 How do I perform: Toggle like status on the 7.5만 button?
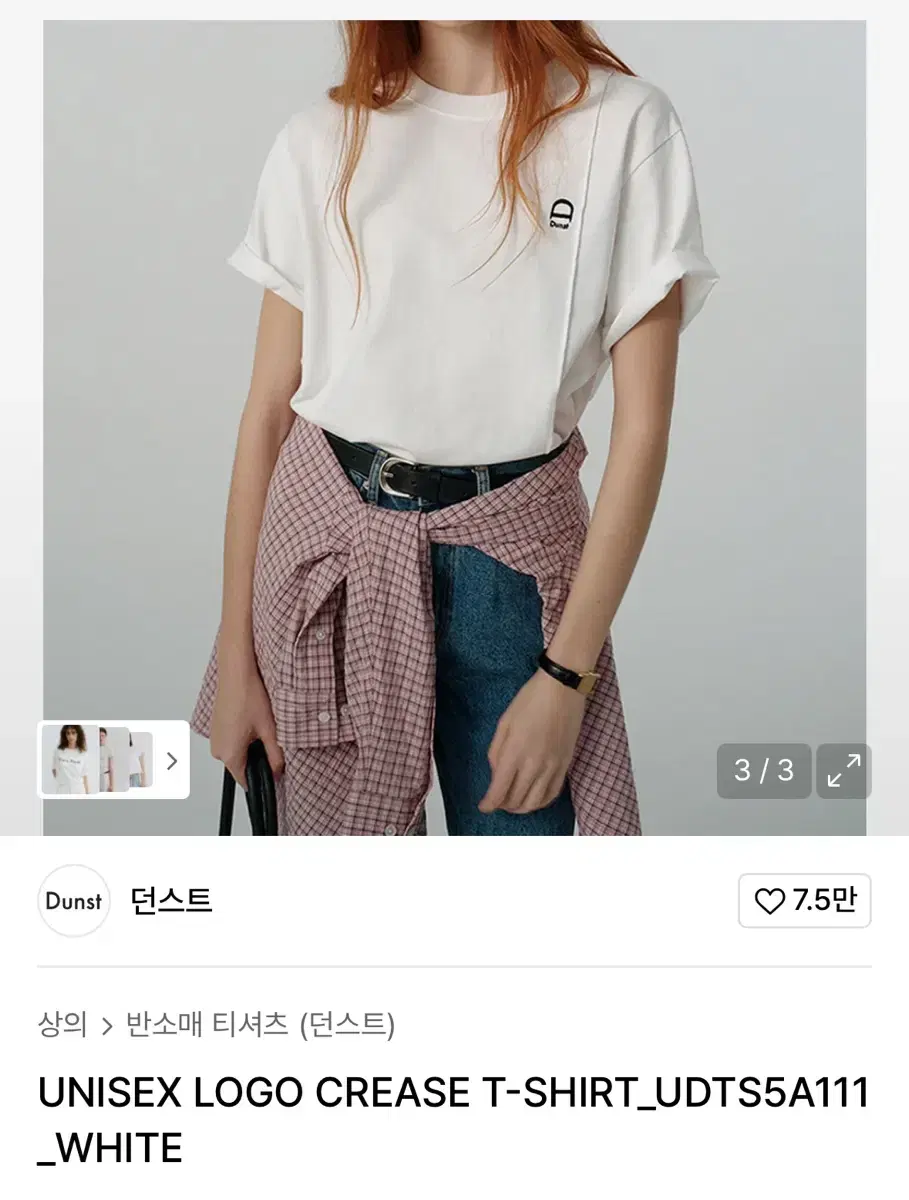point(805,900)
